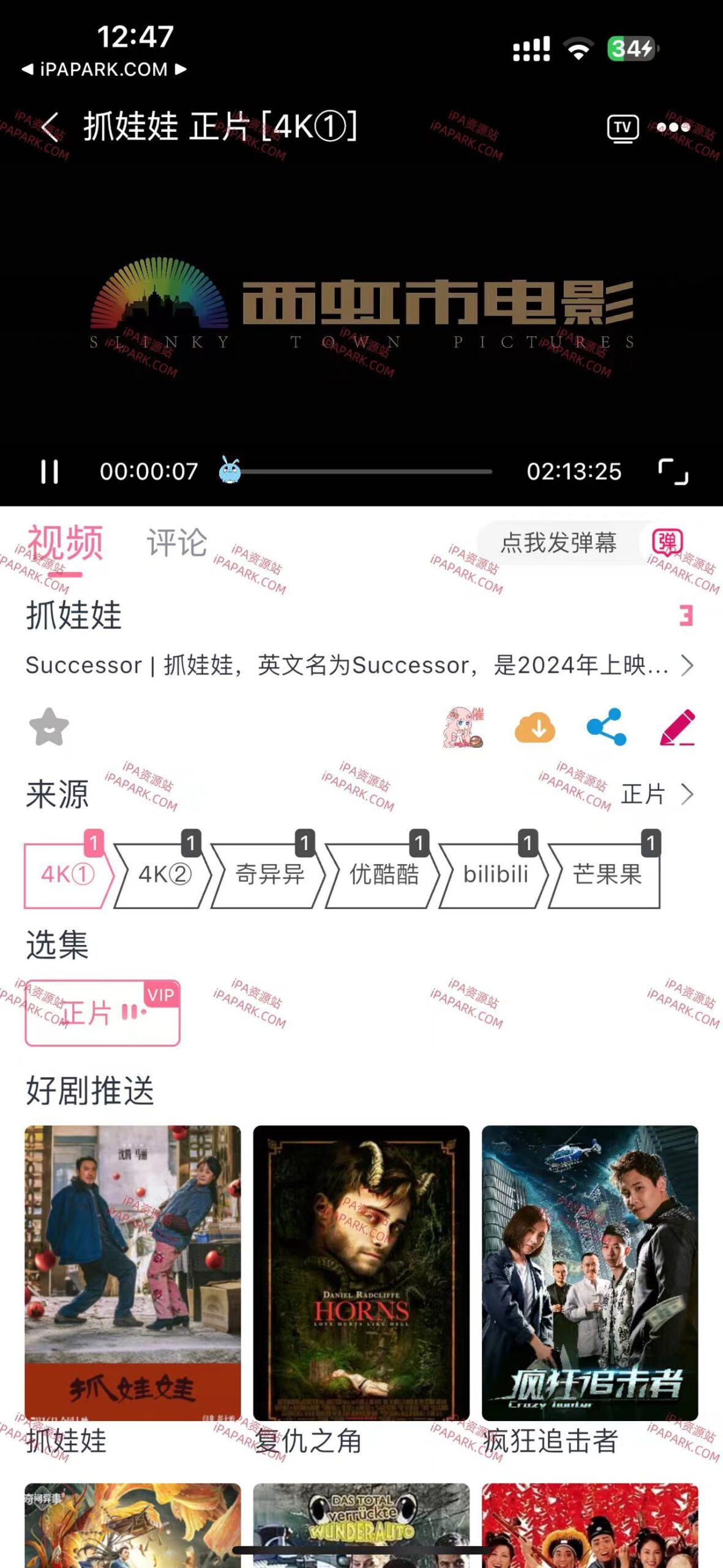Open the download icon

tap(534, 730)
